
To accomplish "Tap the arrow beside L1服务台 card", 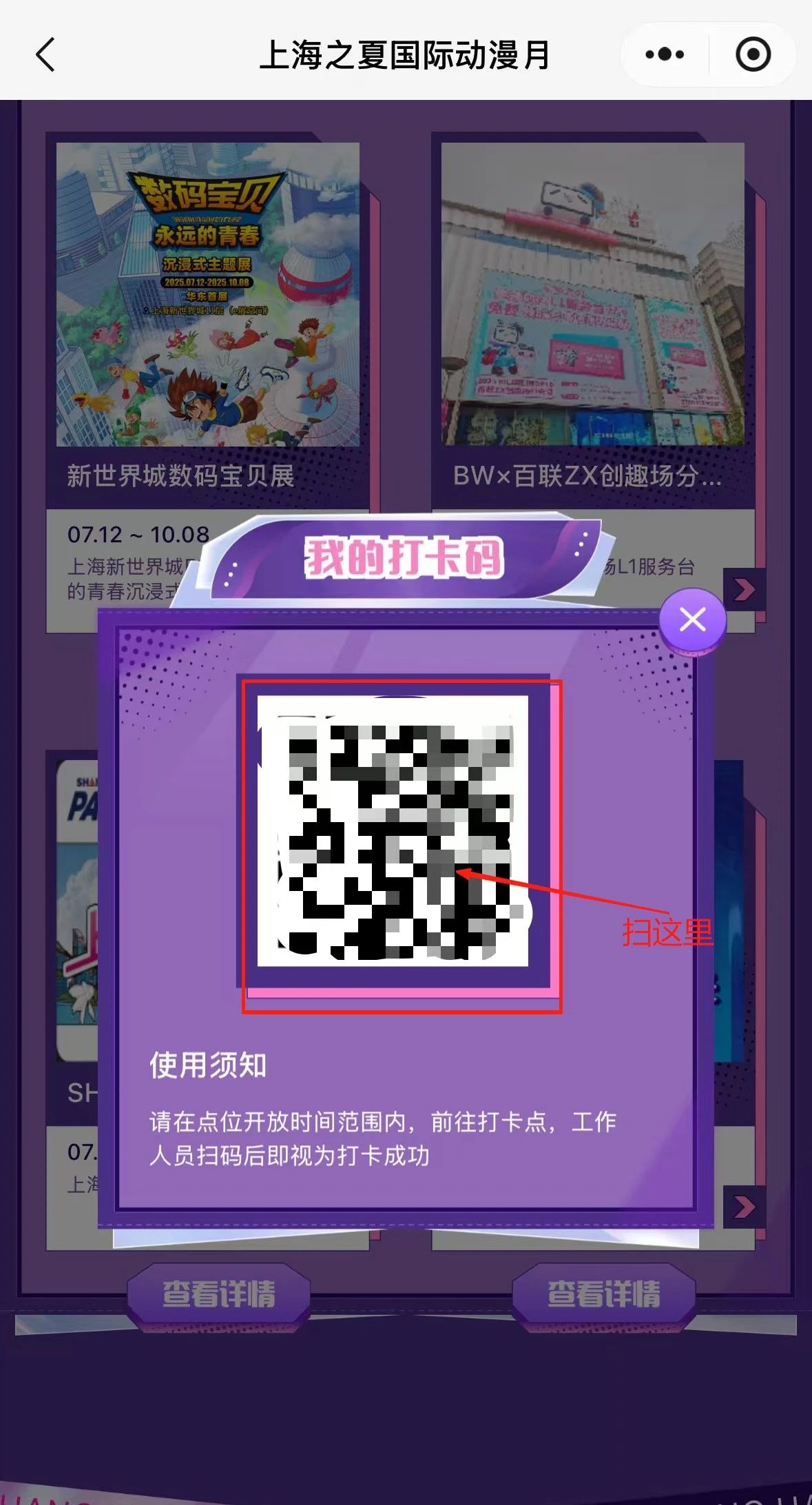I will [x=744, y=589].
